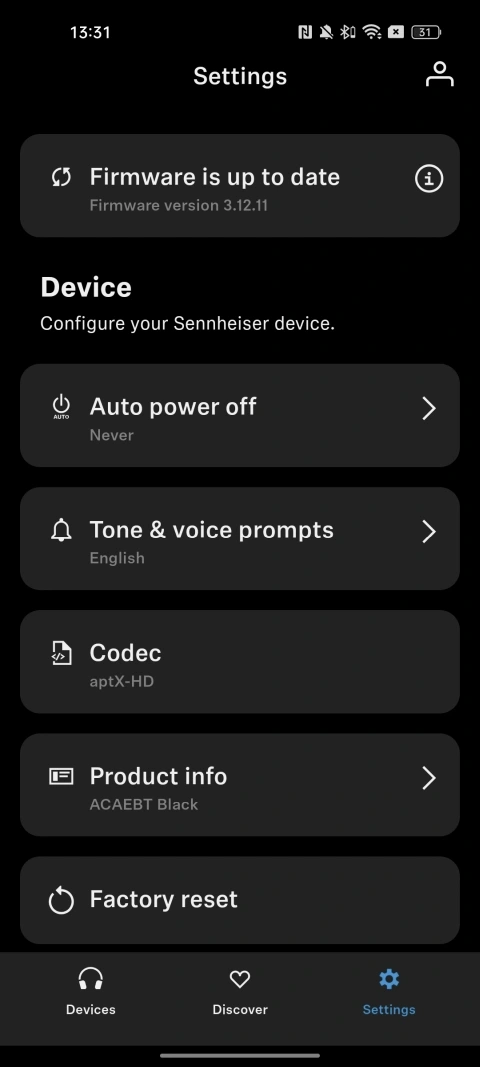The height and width of the screenshot is (1067, 480).
Task: View firmware info details
Action: point(429,179)
